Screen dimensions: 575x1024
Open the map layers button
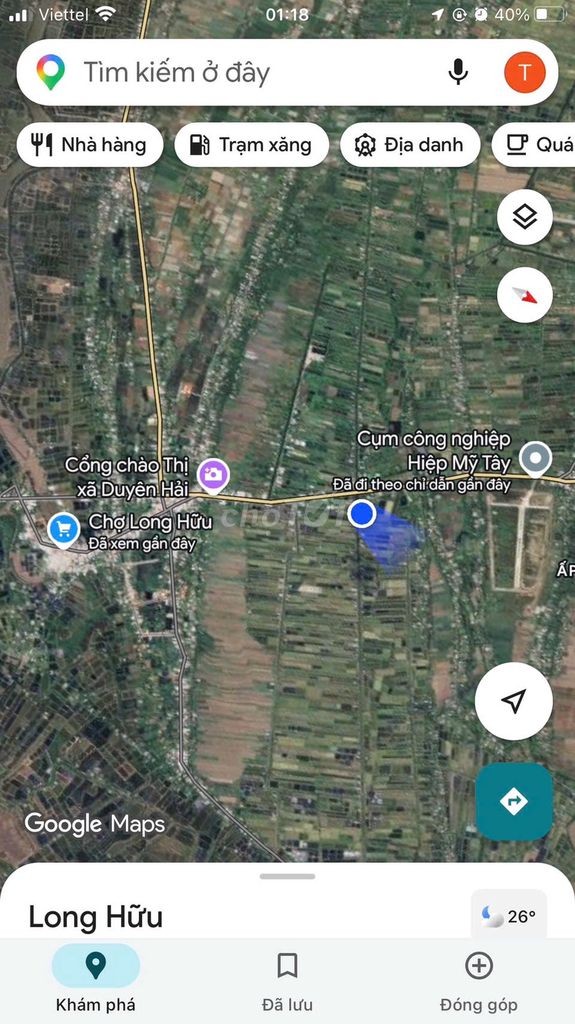[x=525, y=217]
